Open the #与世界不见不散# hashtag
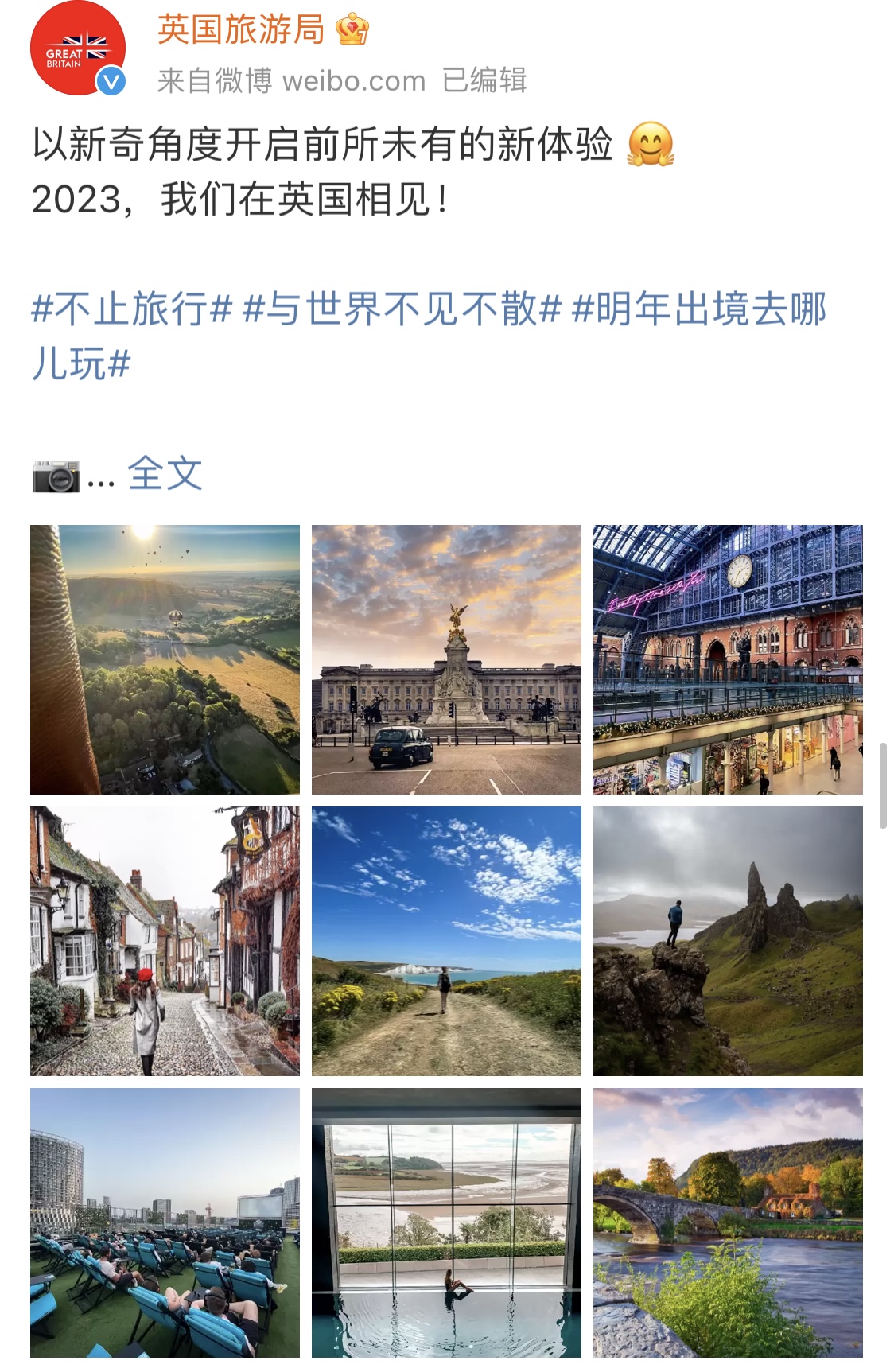This screenshot has height=1372, width=894. 402,313
